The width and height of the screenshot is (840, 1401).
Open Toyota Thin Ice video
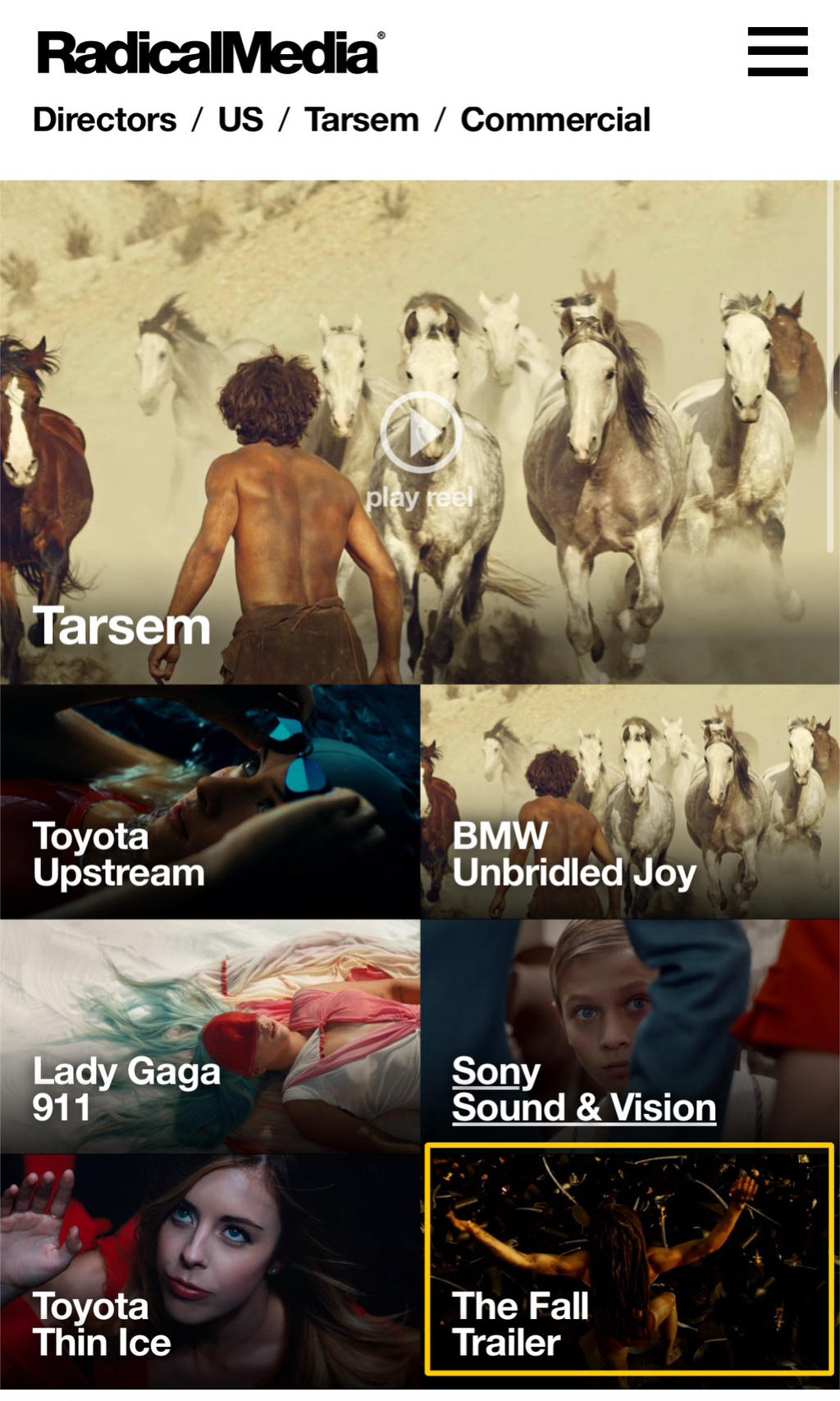210,1271
